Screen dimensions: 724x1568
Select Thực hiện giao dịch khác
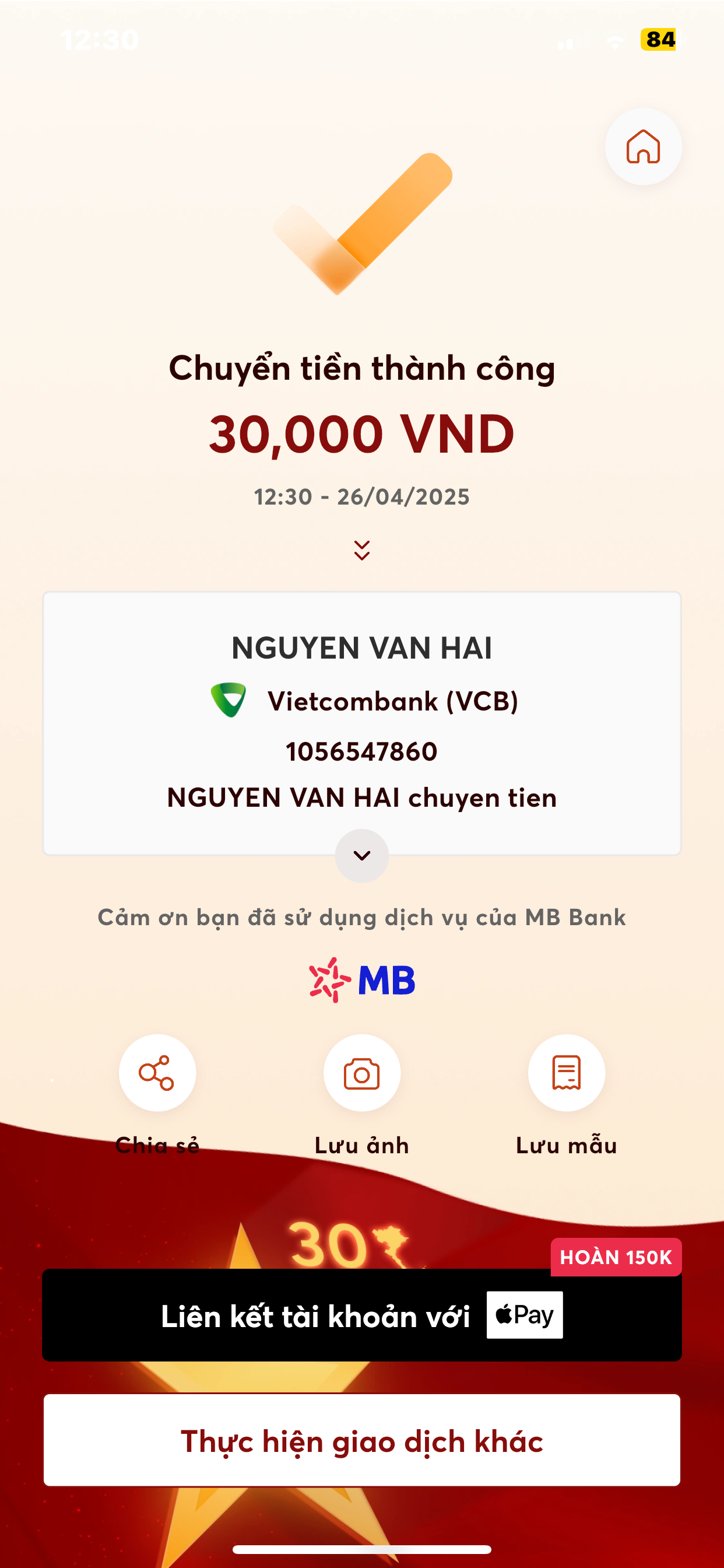(x=361, y=1441)
